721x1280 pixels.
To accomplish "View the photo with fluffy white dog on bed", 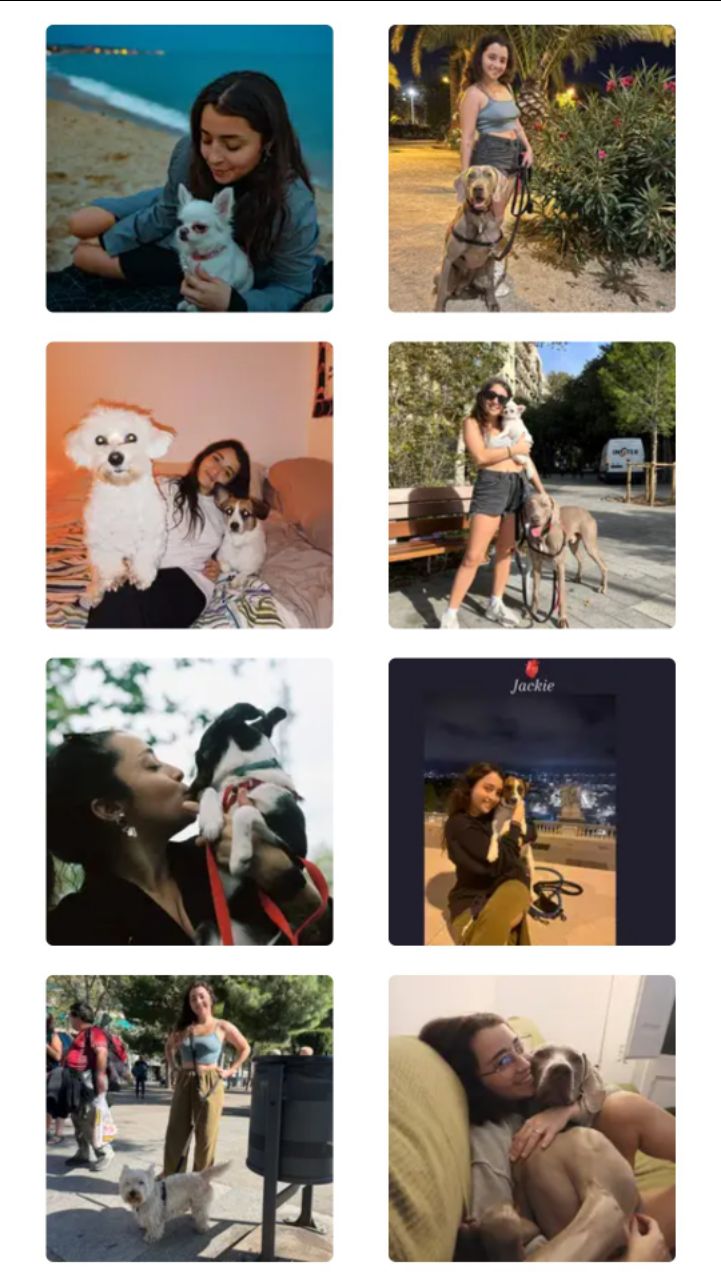I will point(189,485).
